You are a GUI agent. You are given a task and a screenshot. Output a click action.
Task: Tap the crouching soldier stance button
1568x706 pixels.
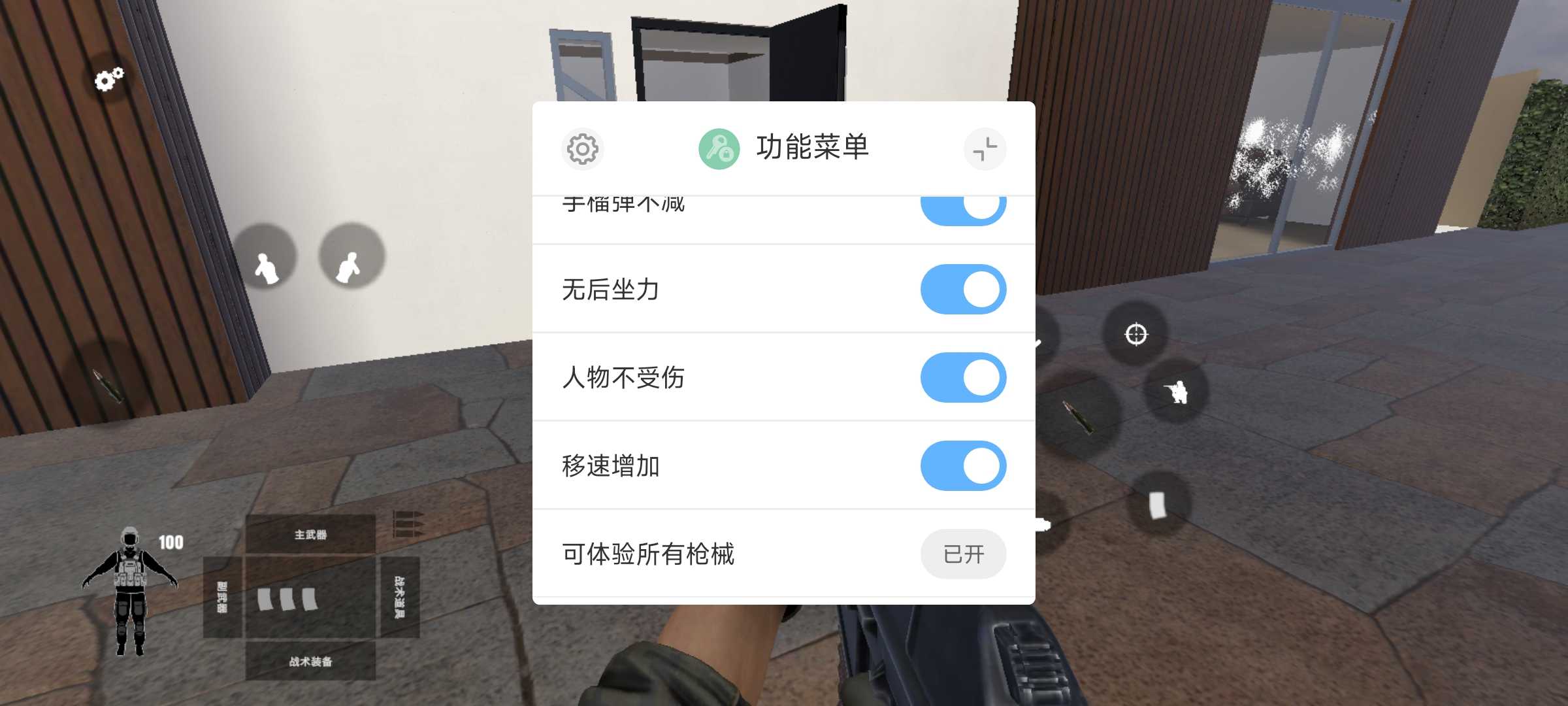pos(1177,392)
